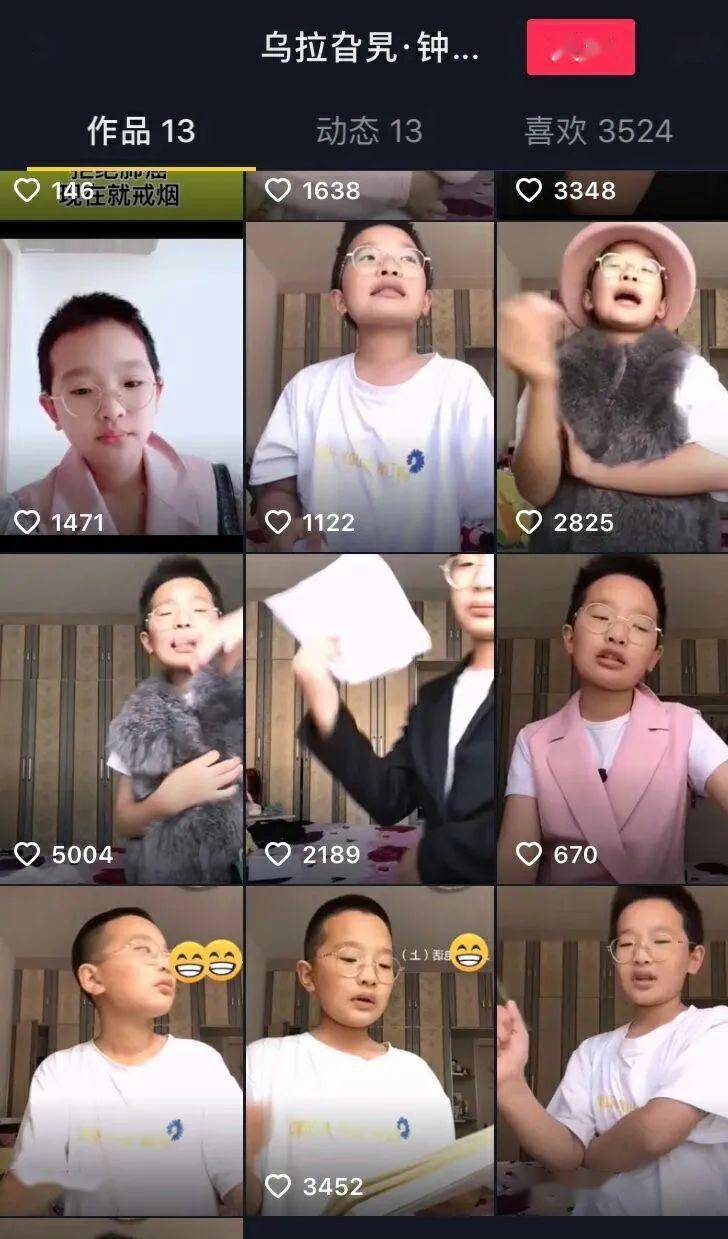Play the video showing 2189 likes
728x1239 pixels.
pyautogui.click(x=370, y=718)
